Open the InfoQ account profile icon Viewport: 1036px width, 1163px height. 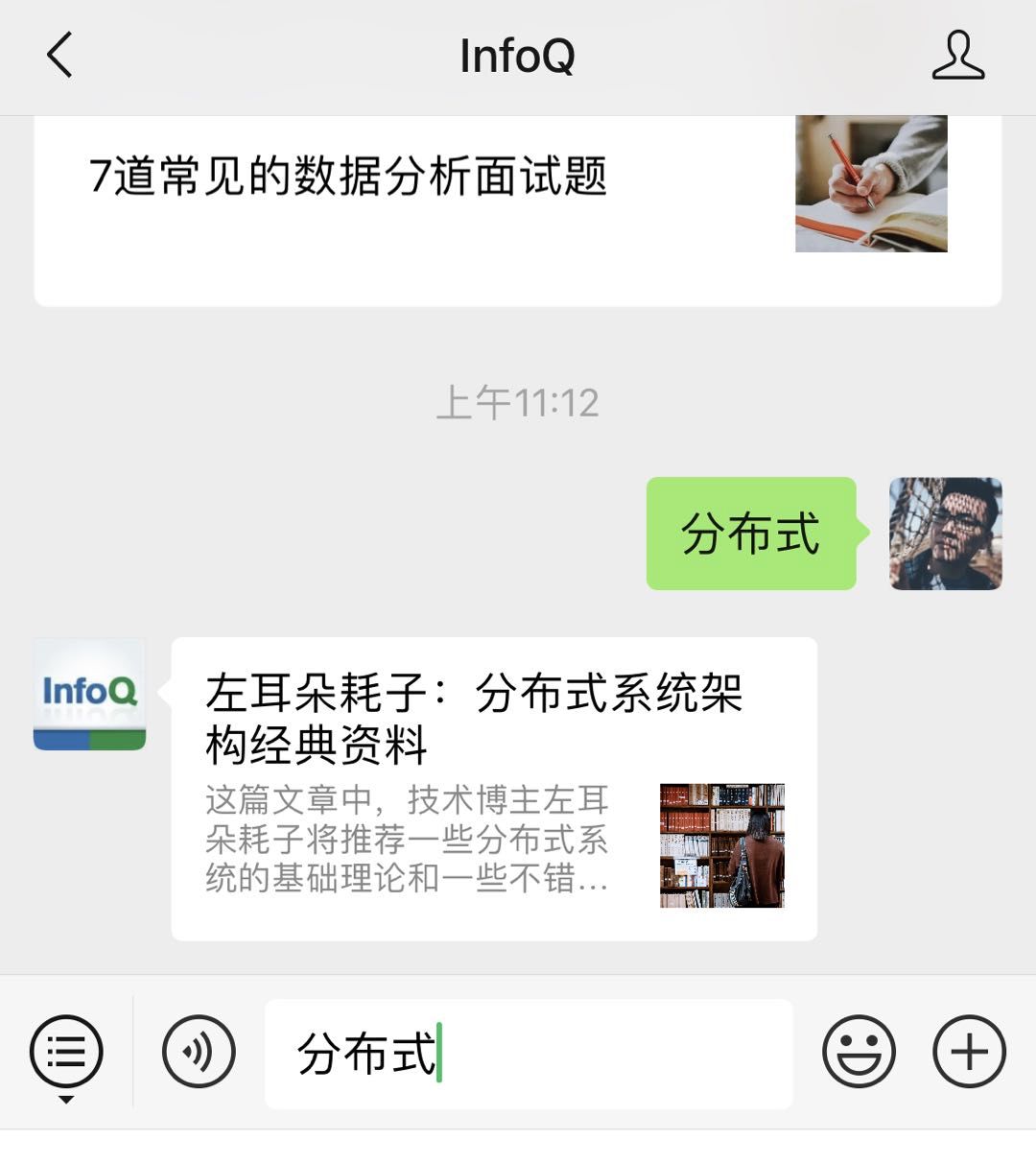[x=957, y=55]
